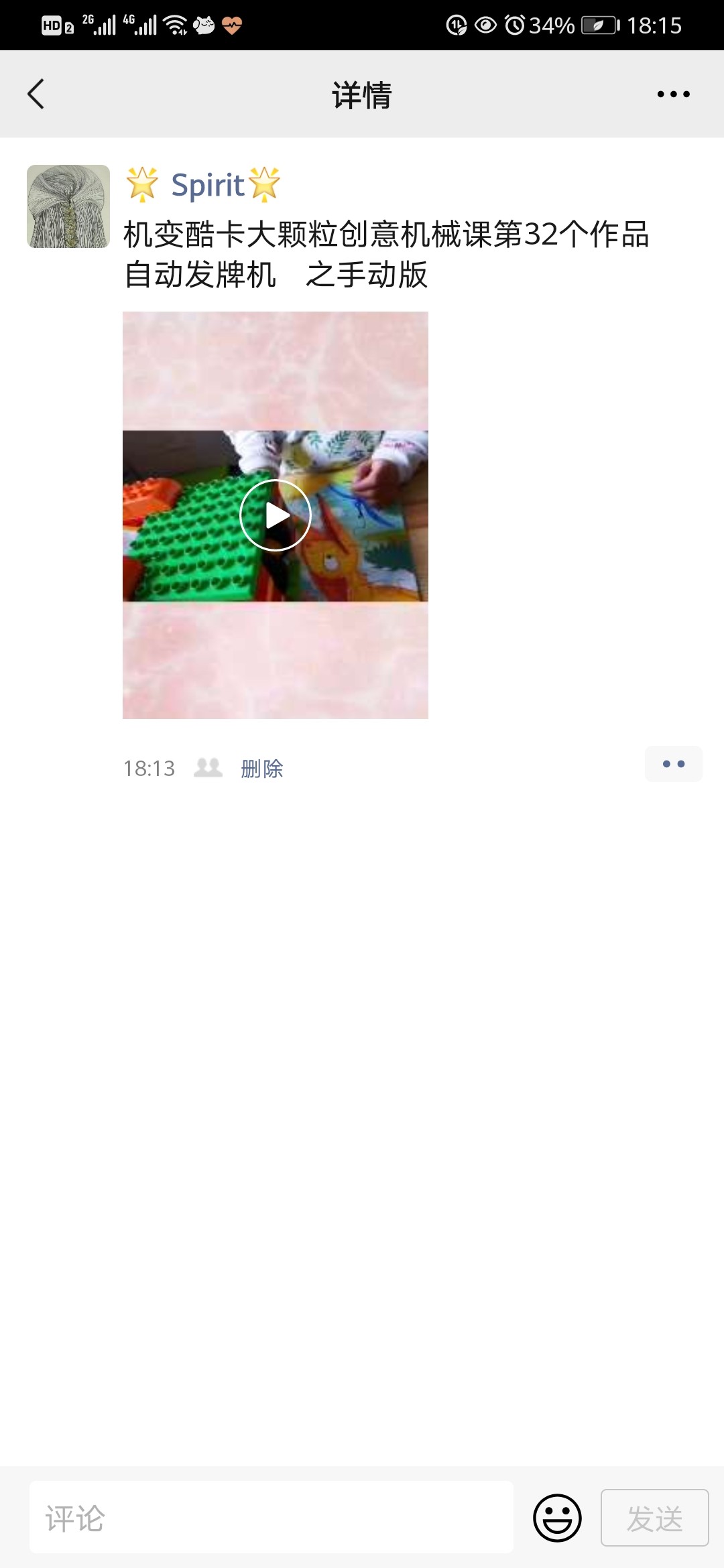Go back from the 详情 page
724x1568 pixels.
[36, 94]
